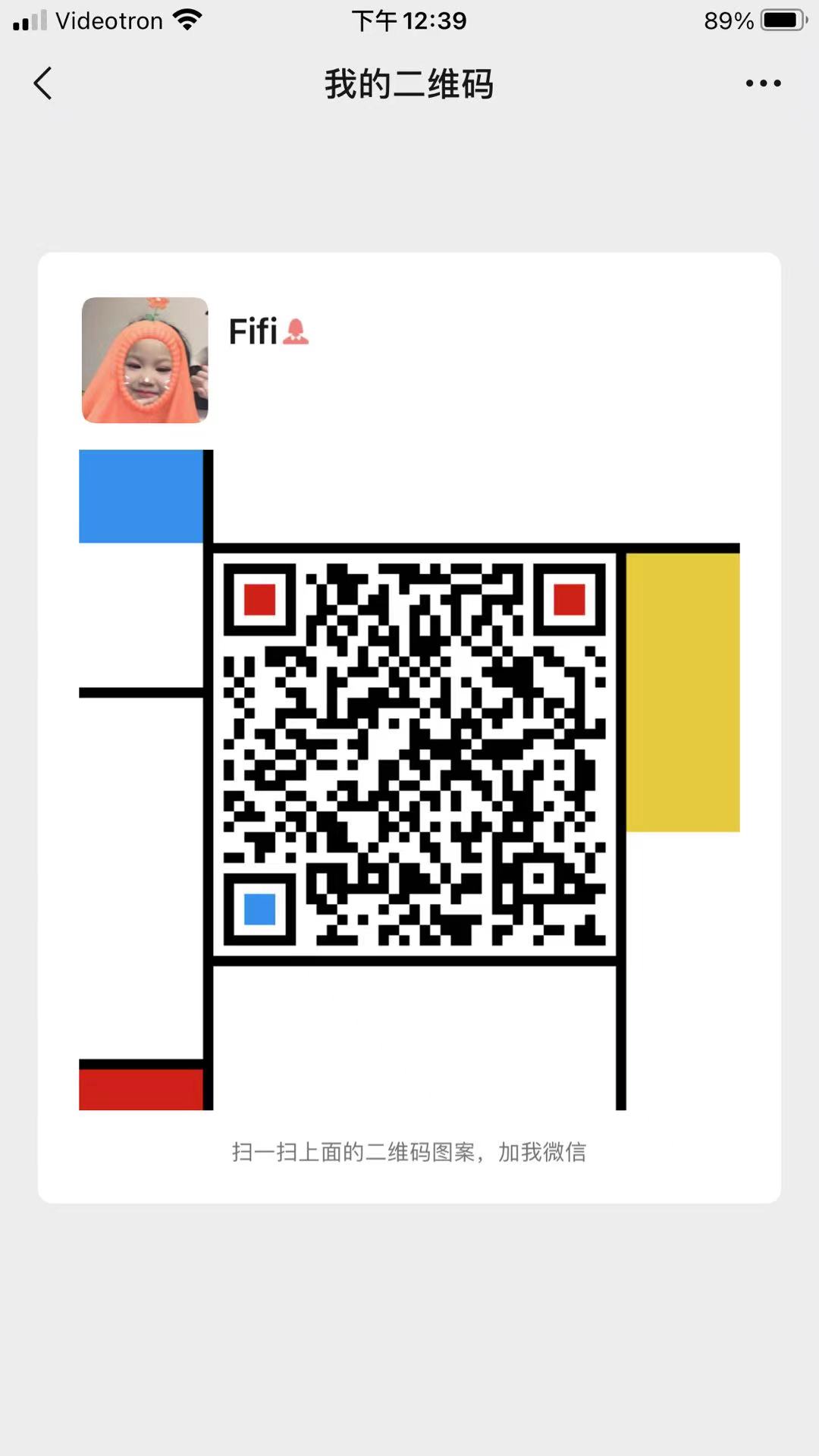The image size is (819, 1456).
Task: Open the three-dot more options menu
Action: [x=763, y=83]
